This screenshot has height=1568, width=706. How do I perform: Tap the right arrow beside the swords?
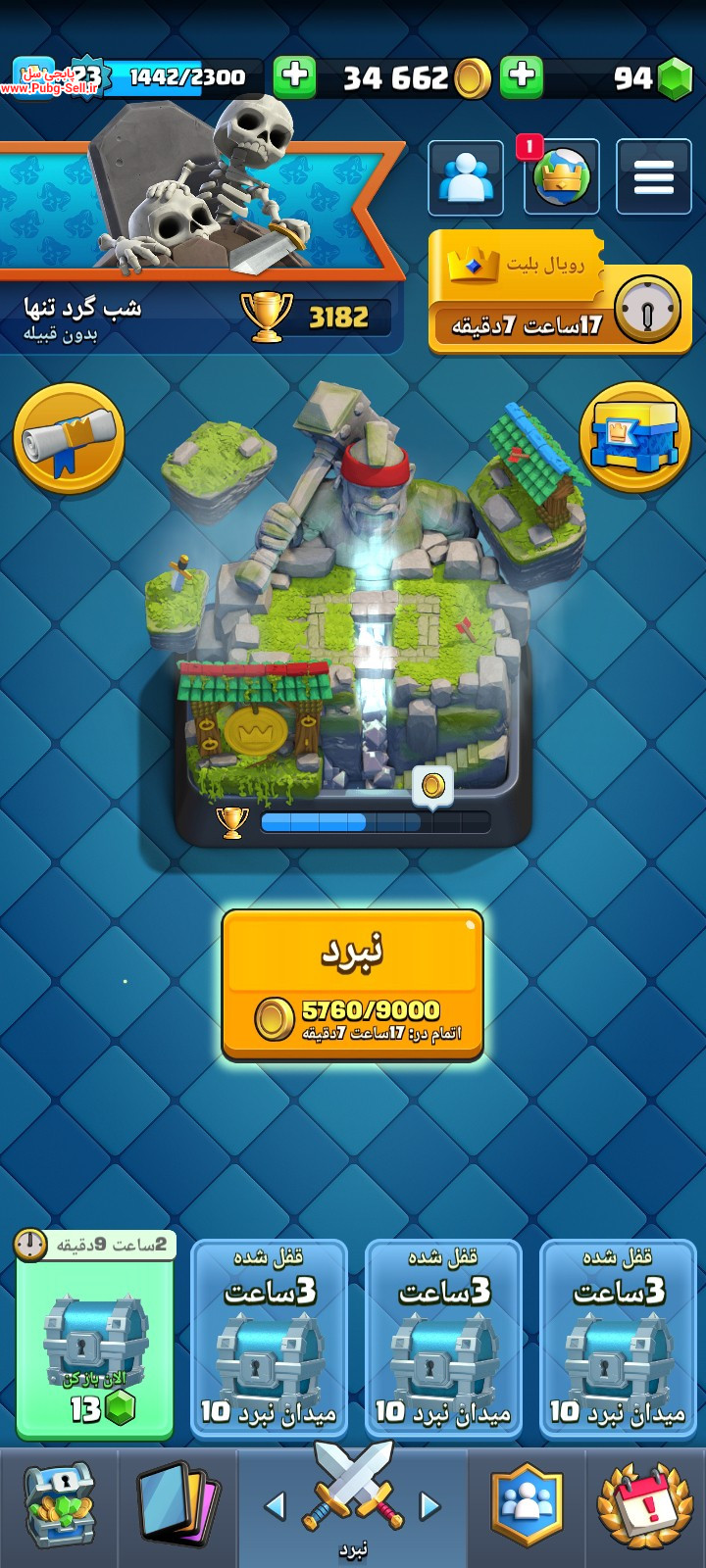(x=429, y=1506)
